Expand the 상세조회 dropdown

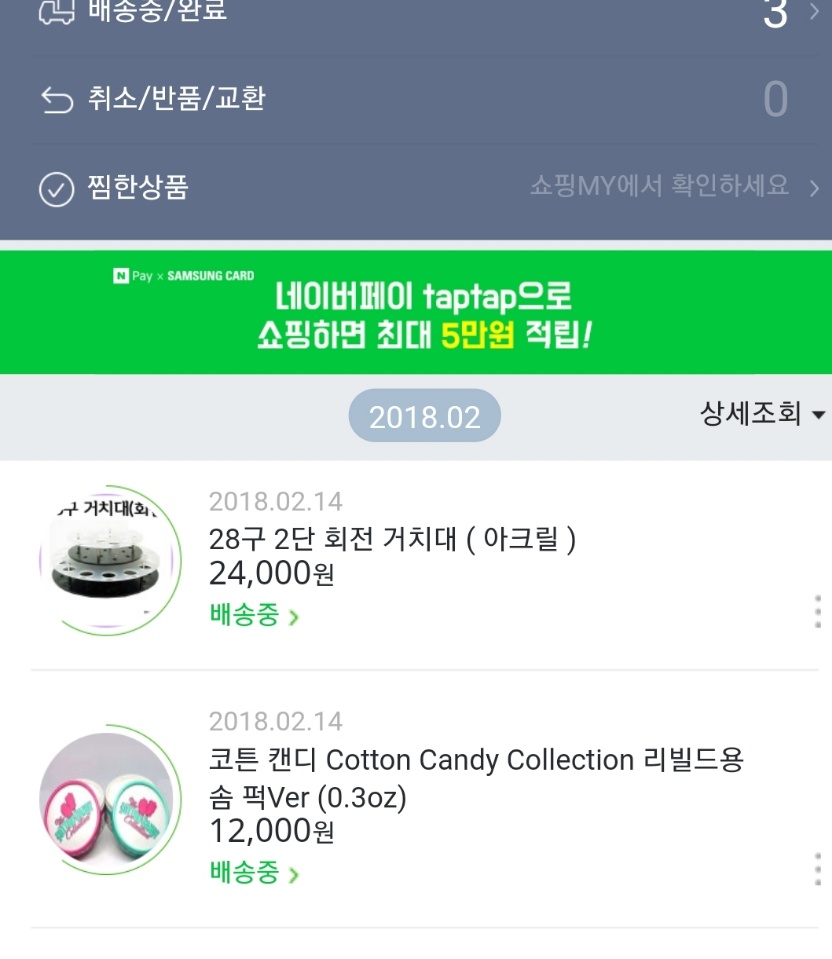coord(762,414)
